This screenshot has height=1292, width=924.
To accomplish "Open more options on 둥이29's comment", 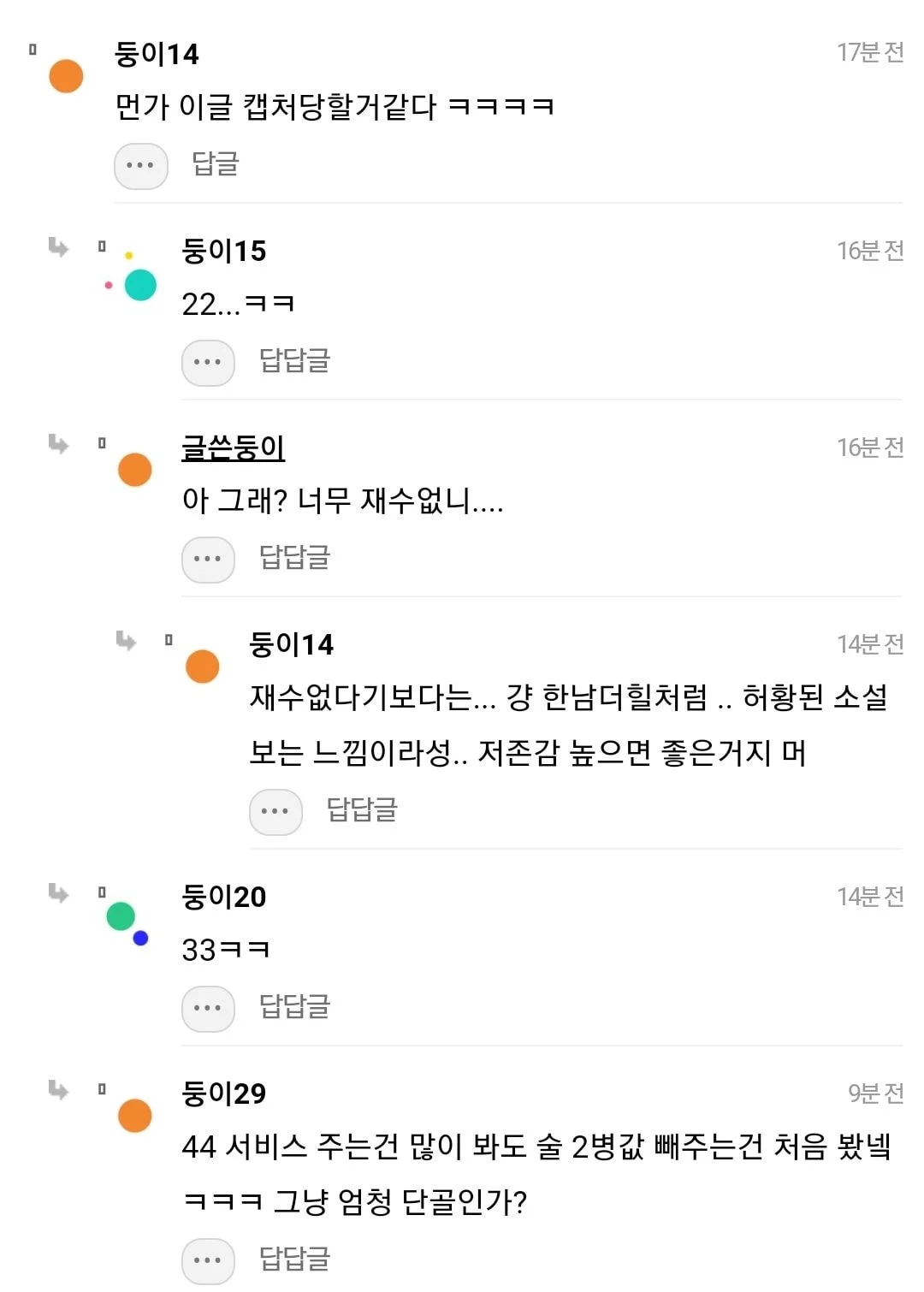I will pos(208,1260).
